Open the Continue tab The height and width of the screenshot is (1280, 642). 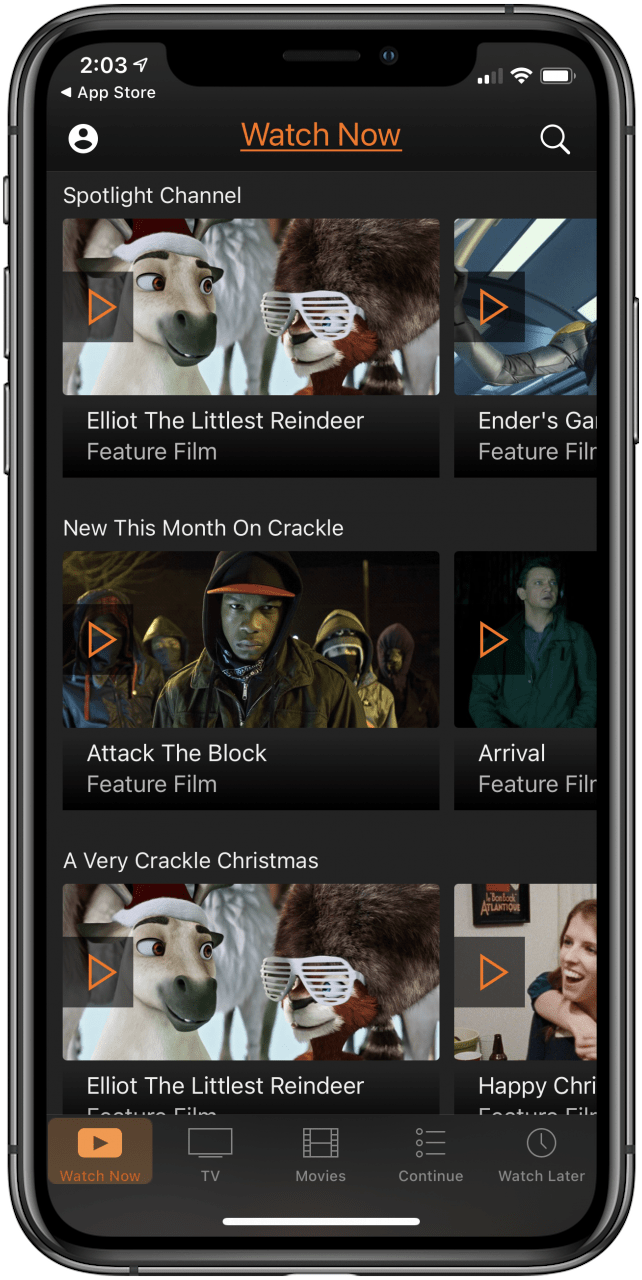point(431,1155)
